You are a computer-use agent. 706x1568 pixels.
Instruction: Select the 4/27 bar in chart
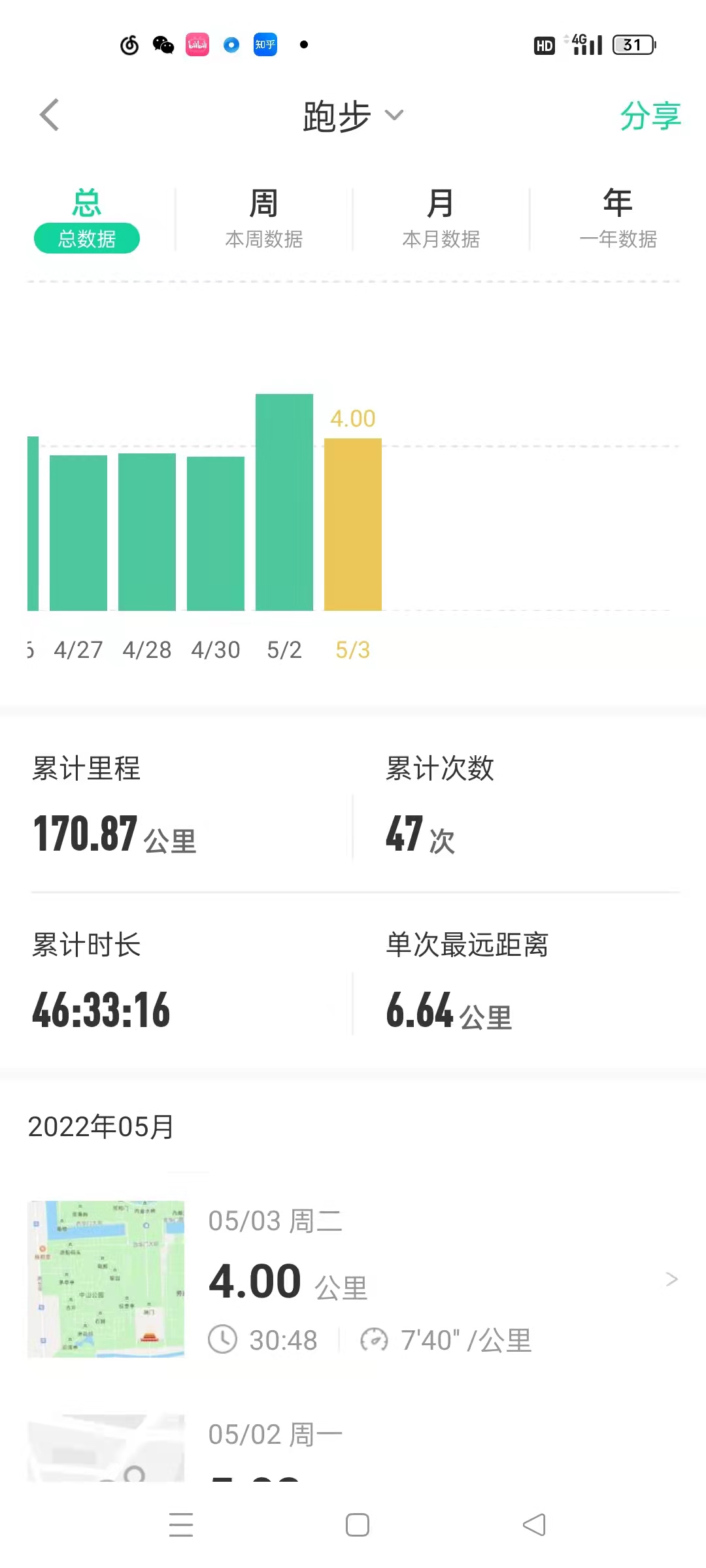coord(78,533)
